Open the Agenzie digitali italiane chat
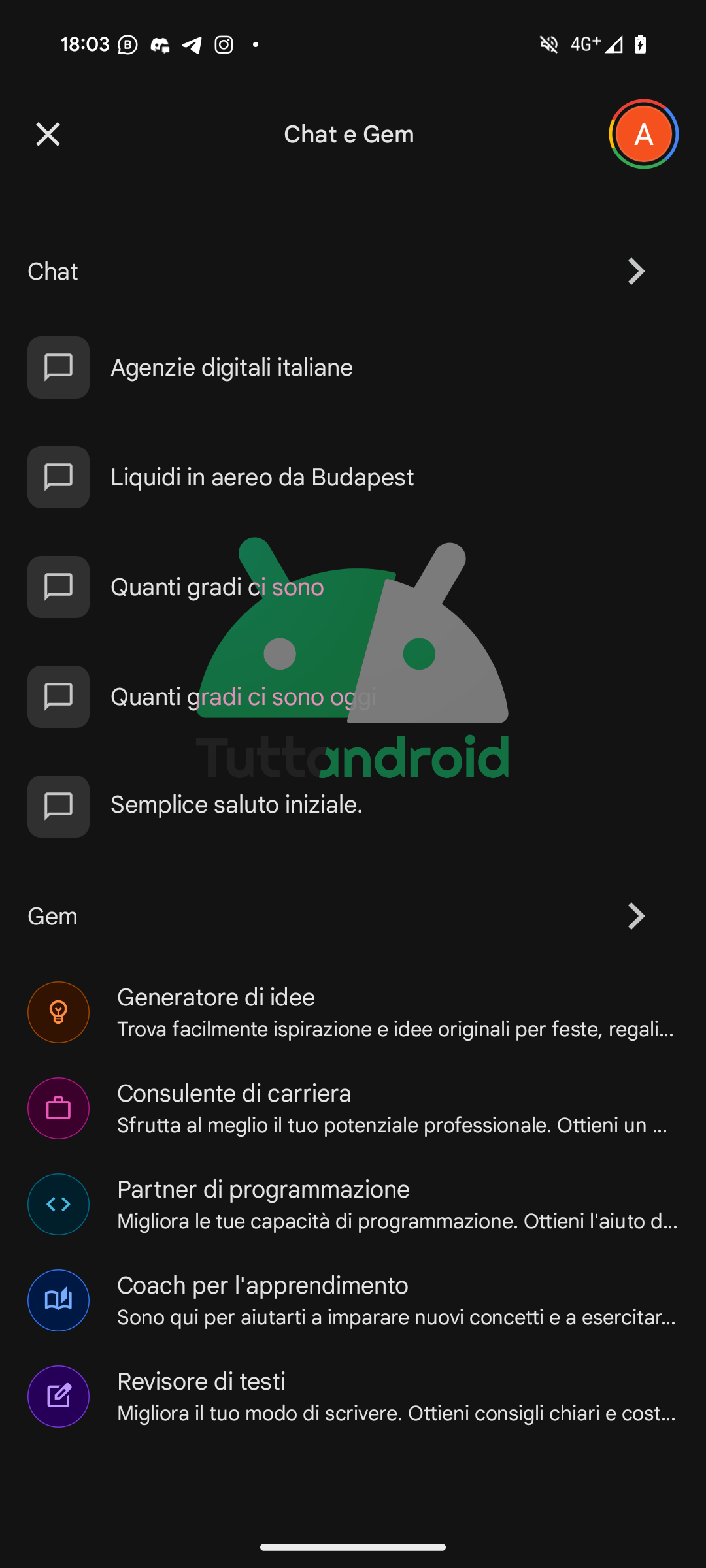706x1568 pixels. pyautogui.click(x=231, y=368)
